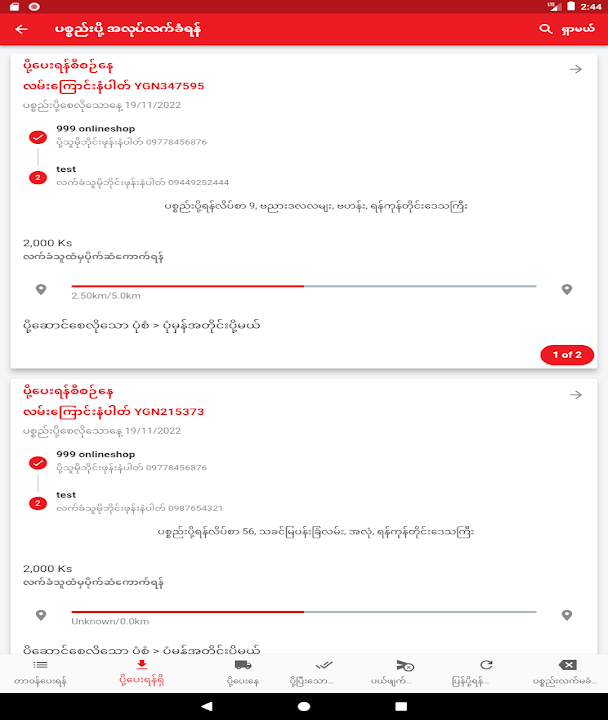This screenshot has width=608, height=720.
Task: Switch to the တာဝန်ပေးရန် tab
Action: tap(41, 672)
